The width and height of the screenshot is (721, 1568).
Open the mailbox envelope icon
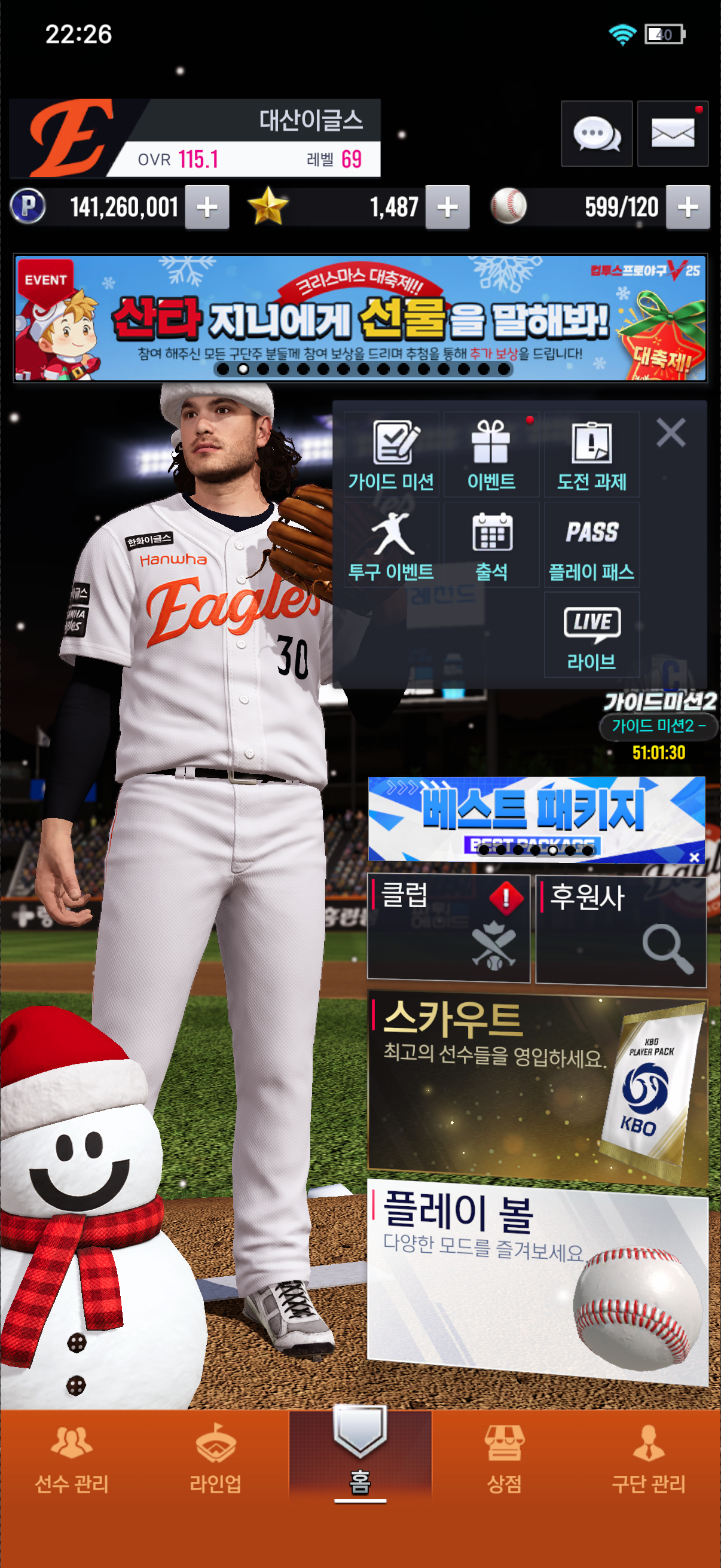tap(673, 133)
